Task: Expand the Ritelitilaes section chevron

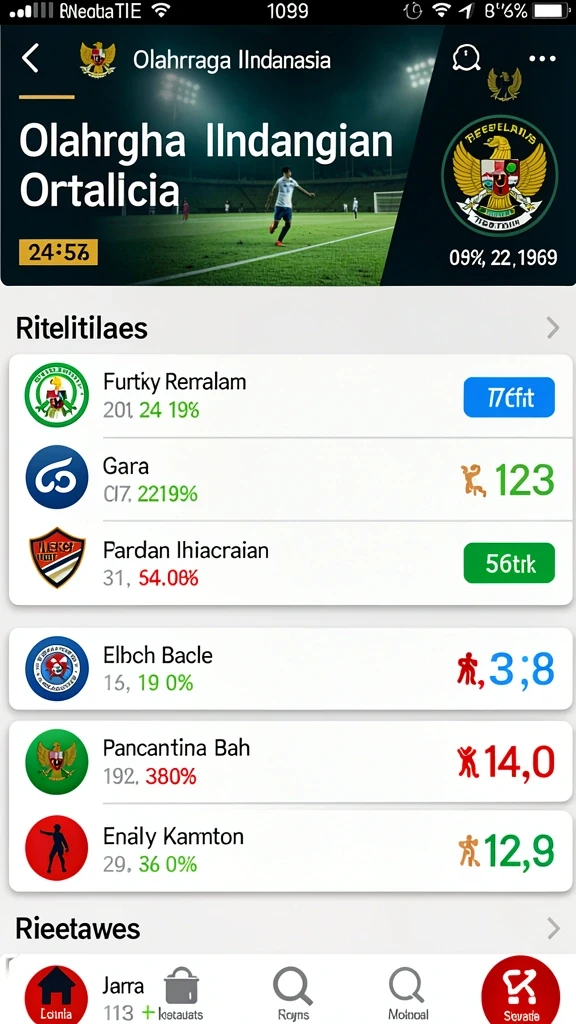Action: (x=552, y=328)
